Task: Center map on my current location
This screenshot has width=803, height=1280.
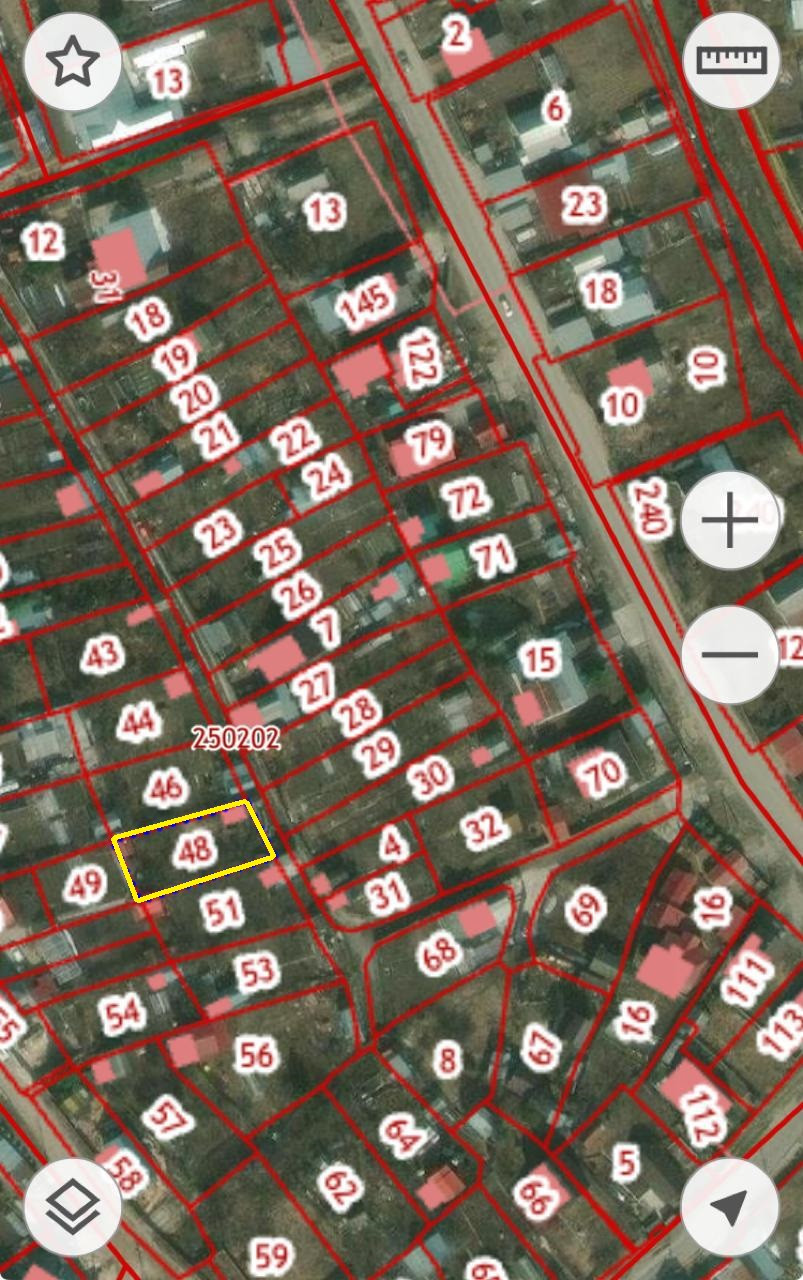Action: 731,1207
